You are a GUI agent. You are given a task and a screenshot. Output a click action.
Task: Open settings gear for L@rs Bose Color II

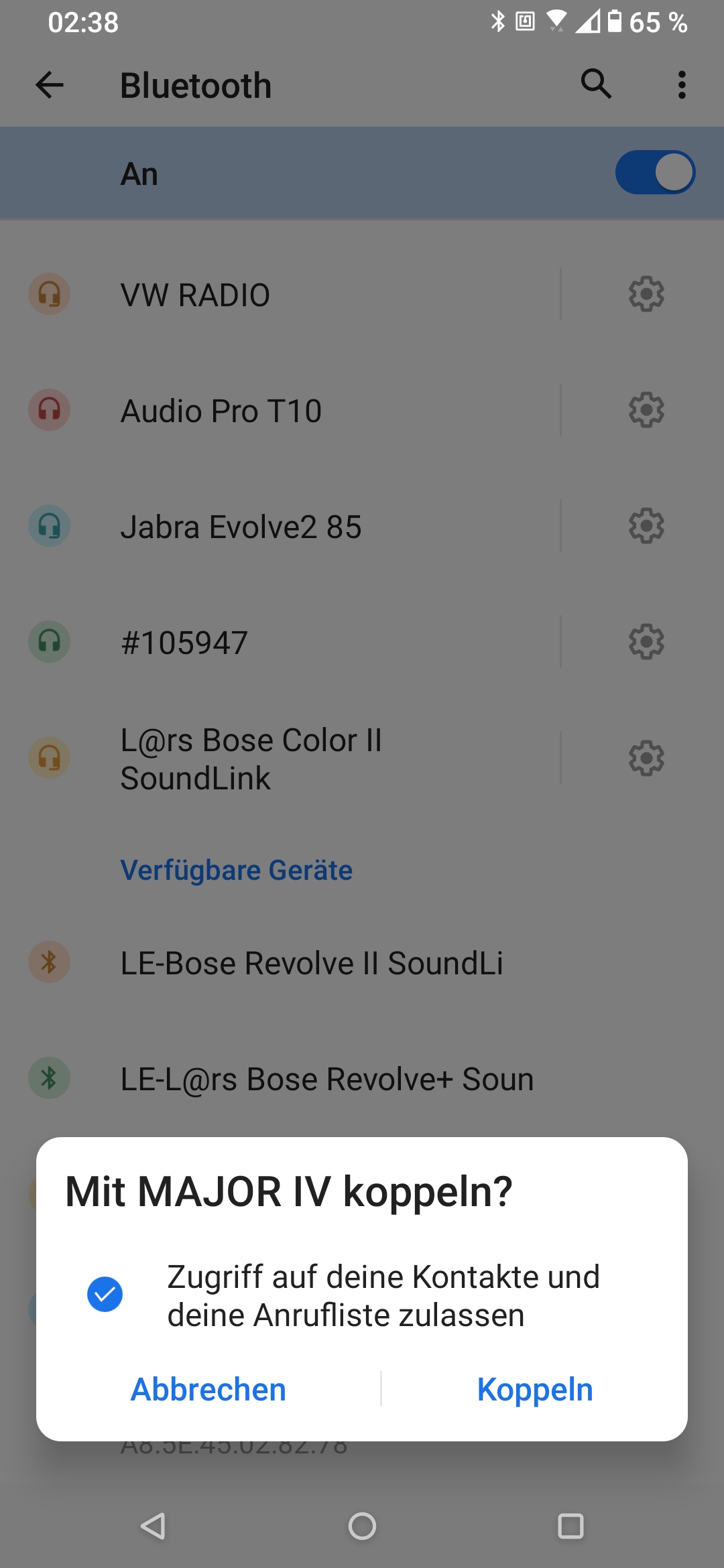pyautogui.click(x=646, y=759)
